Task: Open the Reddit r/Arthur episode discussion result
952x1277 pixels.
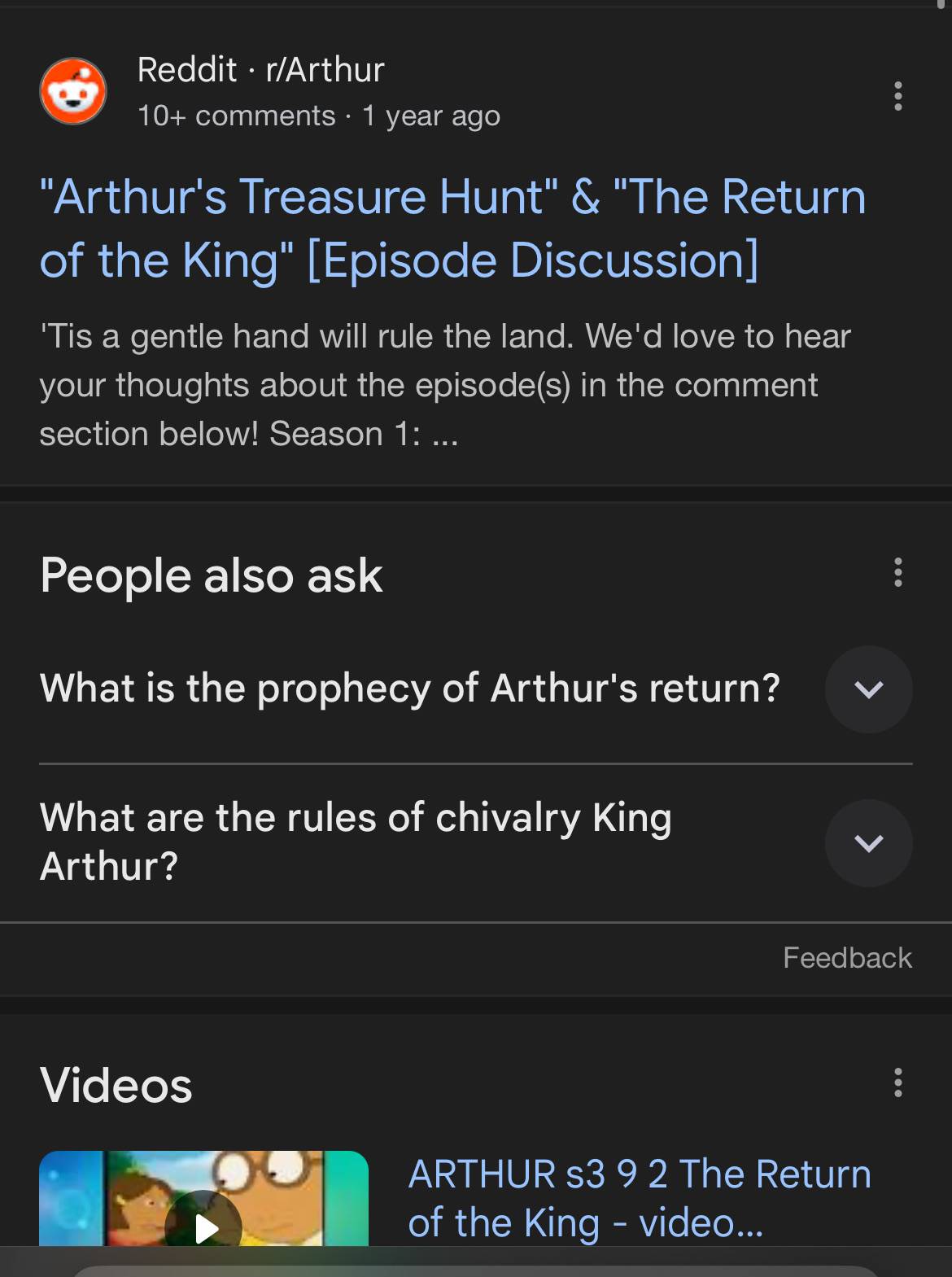Action: (x=452, y=229)
